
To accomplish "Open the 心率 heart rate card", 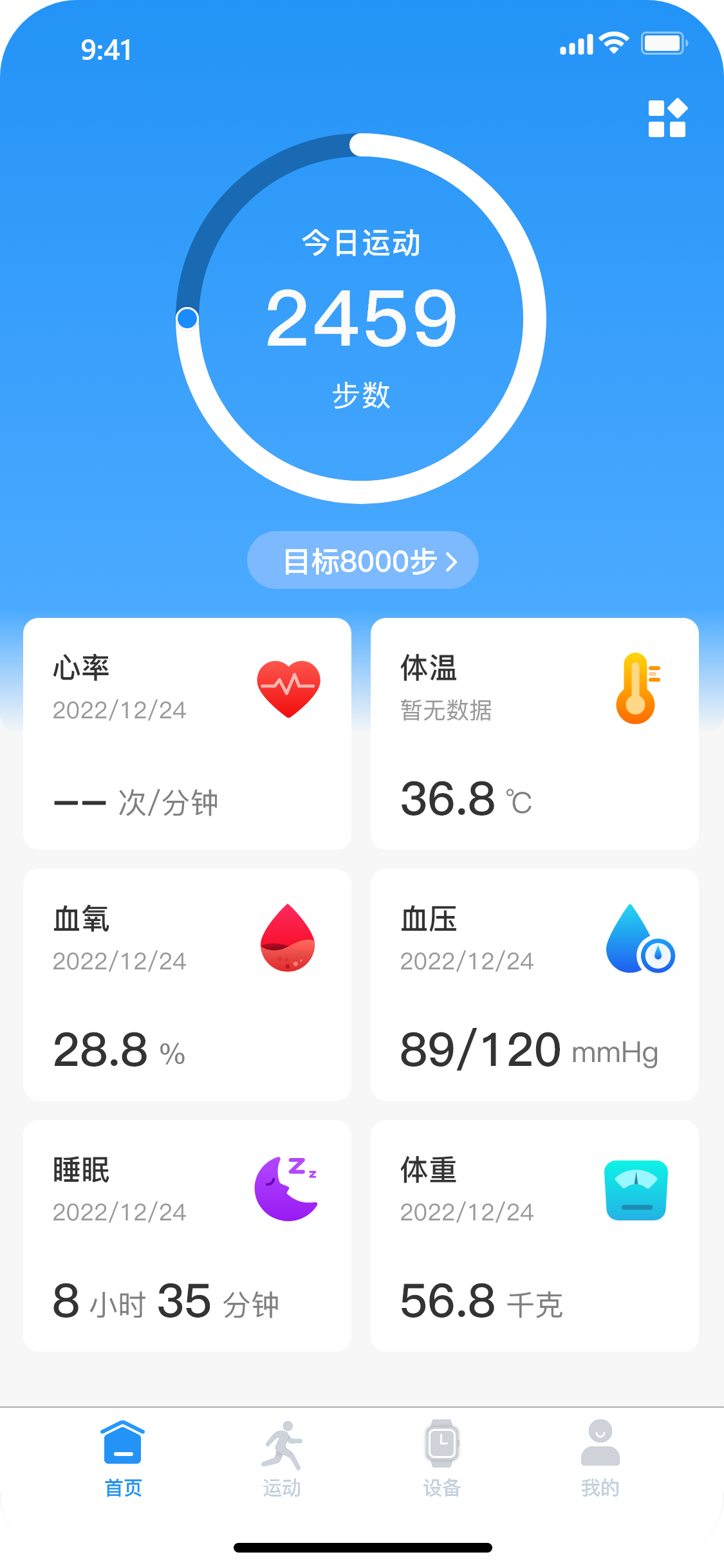I will tap(187, 734).
